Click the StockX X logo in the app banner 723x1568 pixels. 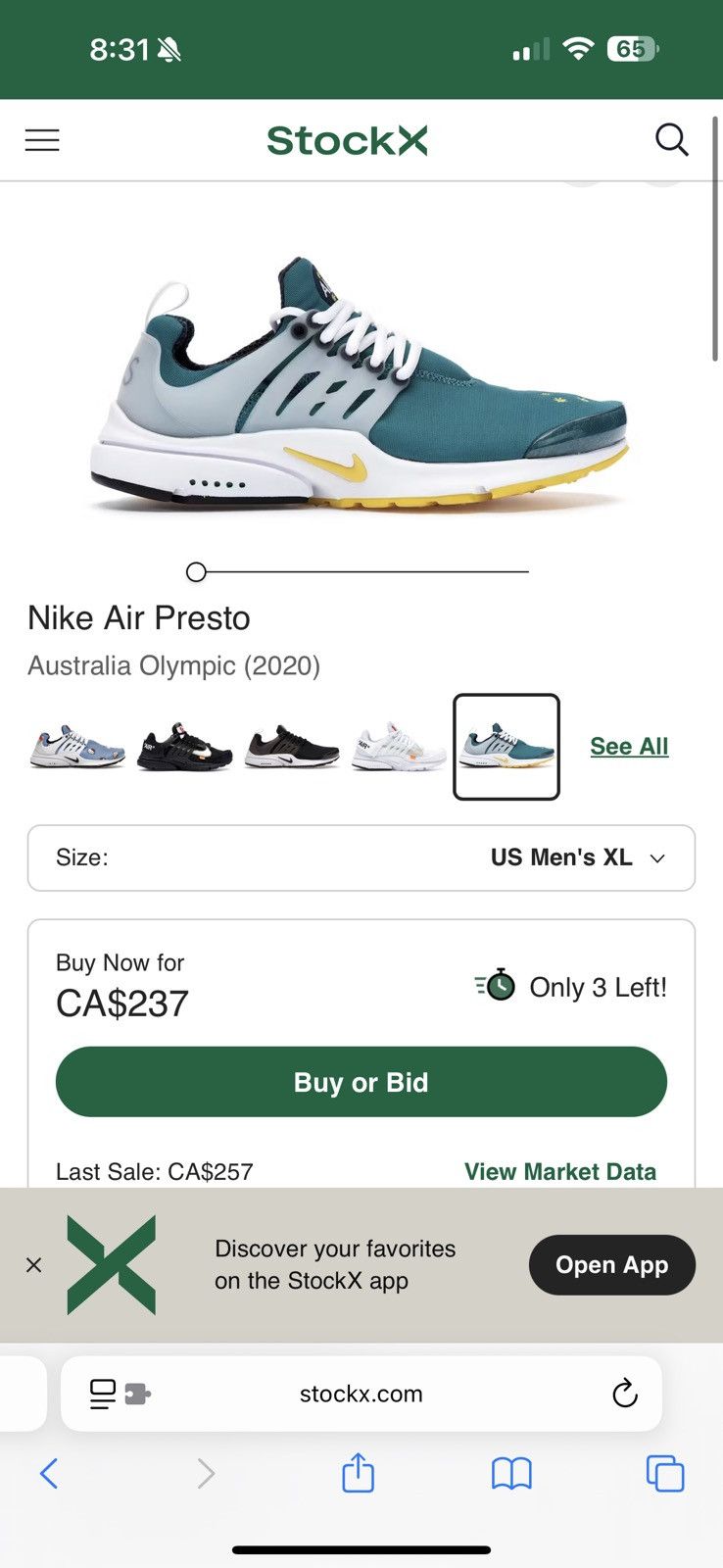(x=111, y=1264)
